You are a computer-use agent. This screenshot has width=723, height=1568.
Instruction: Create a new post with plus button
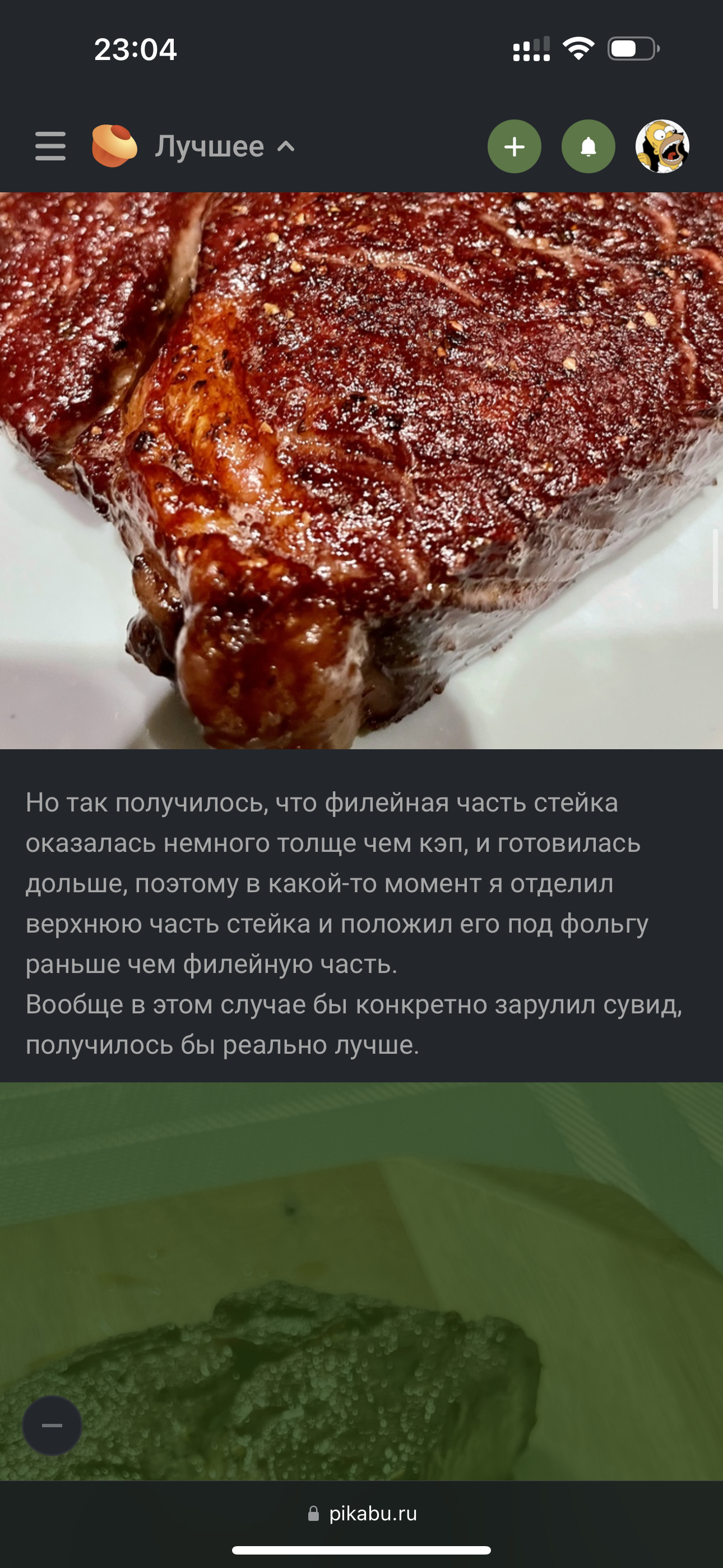point(515,146)
